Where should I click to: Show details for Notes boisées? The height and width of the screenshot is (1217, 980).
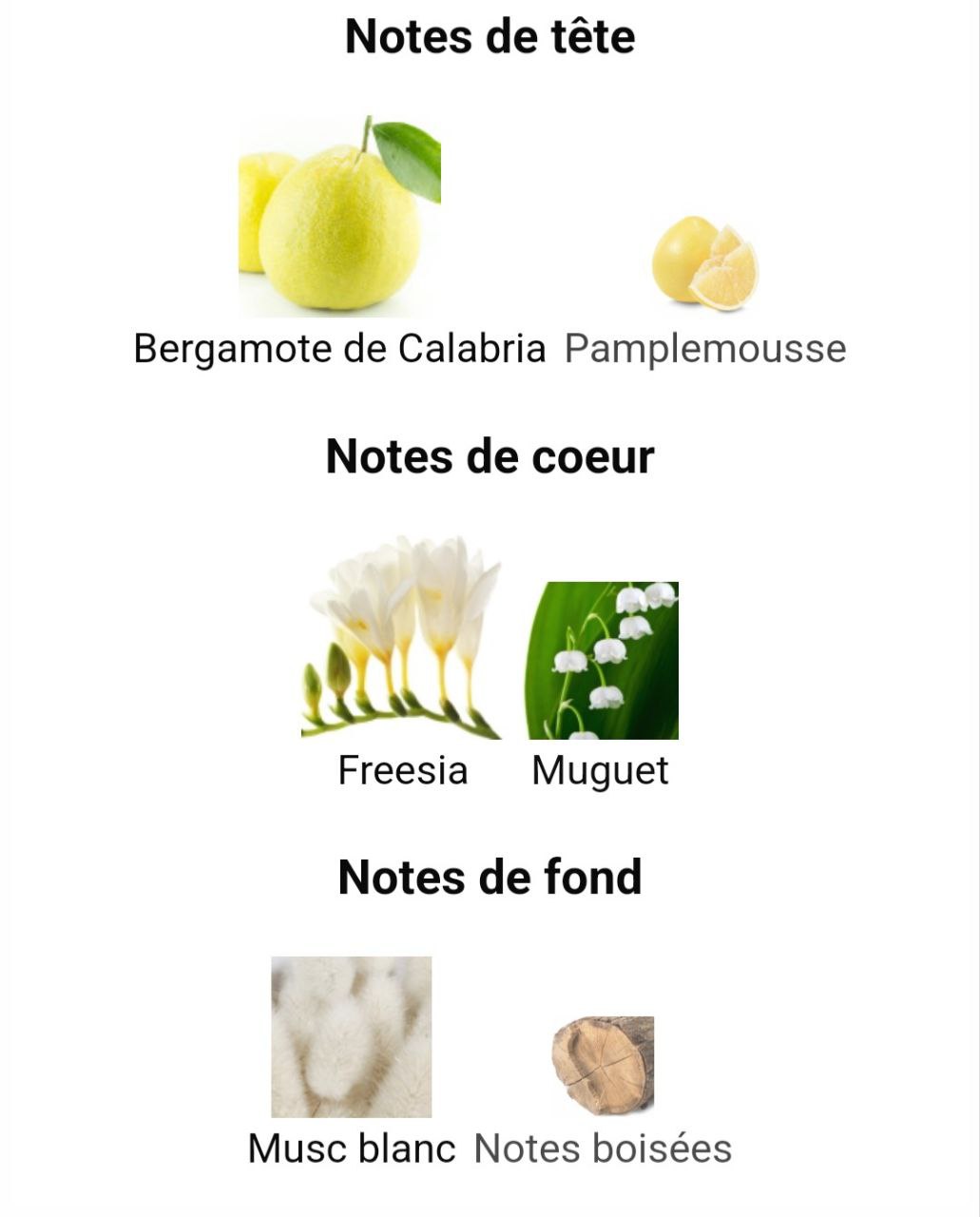click(603, 1093)
